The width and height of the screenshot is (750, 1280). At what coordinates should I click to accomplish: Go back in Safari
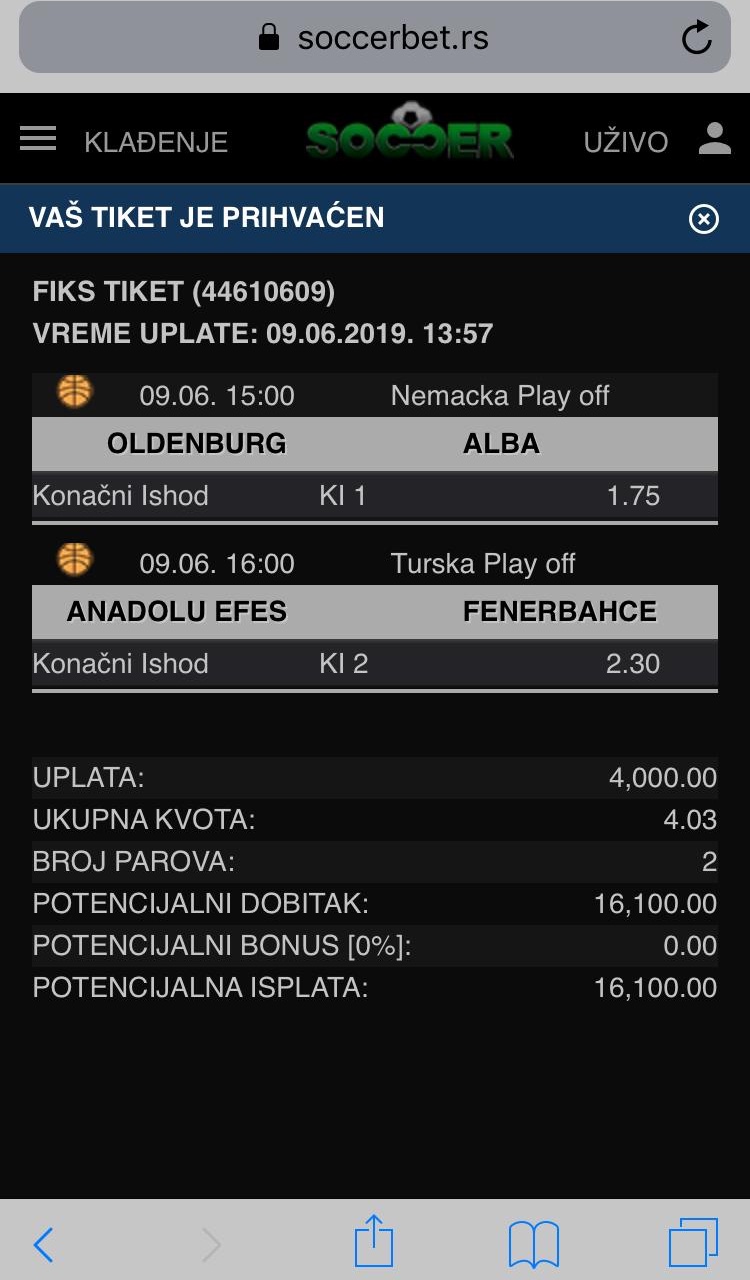point(43,1245)
